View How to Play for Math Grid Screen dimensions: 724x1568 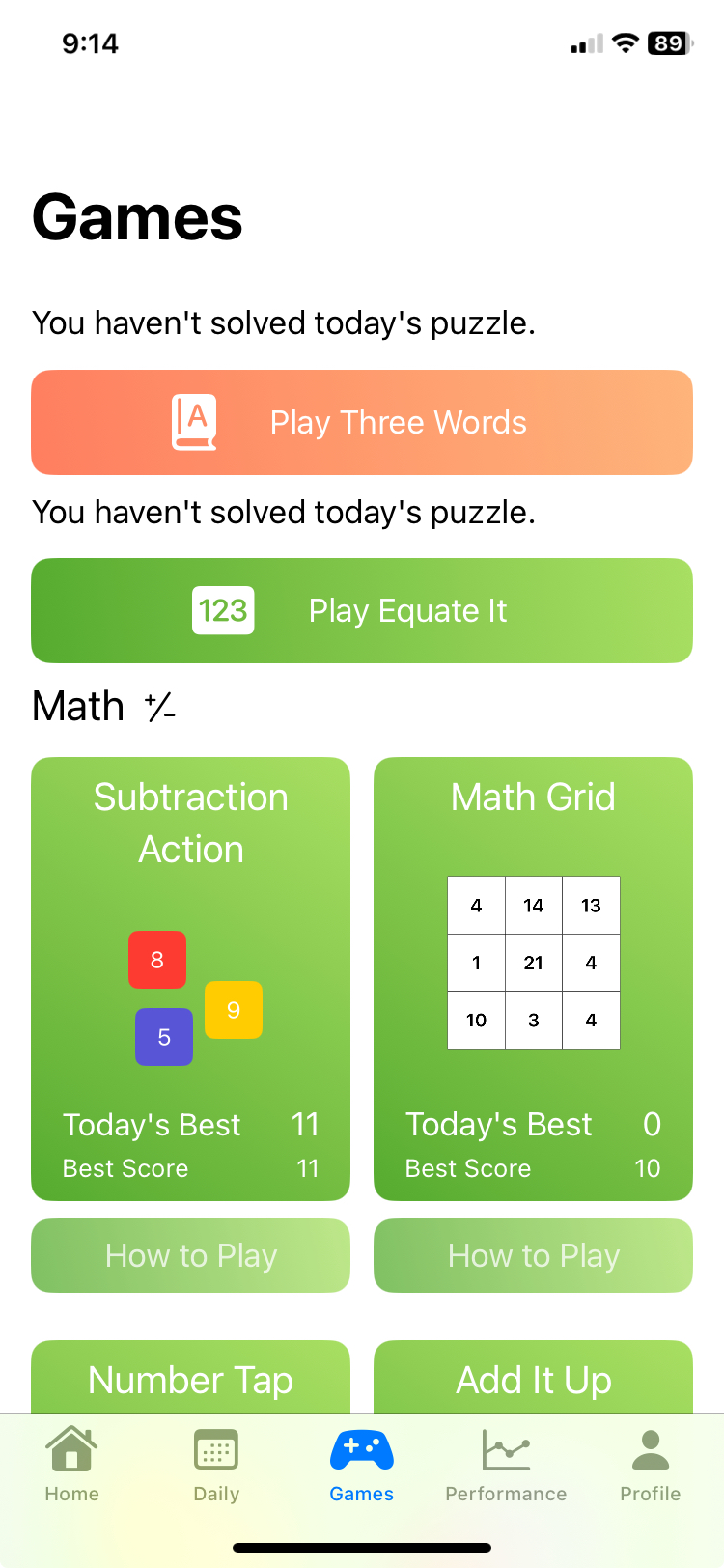(533, 1255)
